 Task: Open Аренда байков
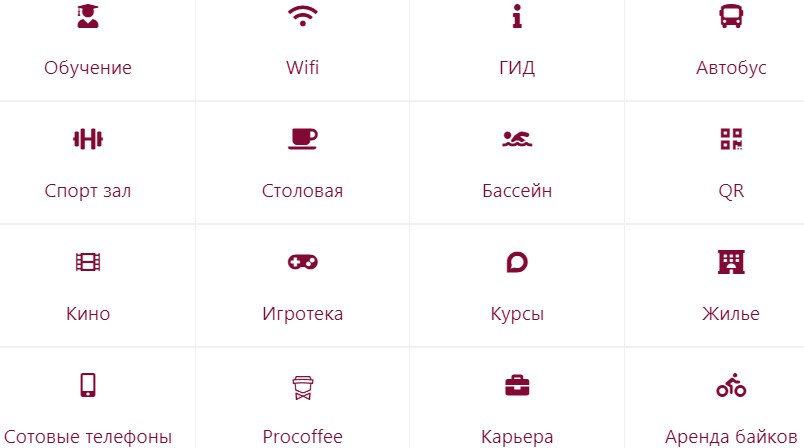[731, 408]
